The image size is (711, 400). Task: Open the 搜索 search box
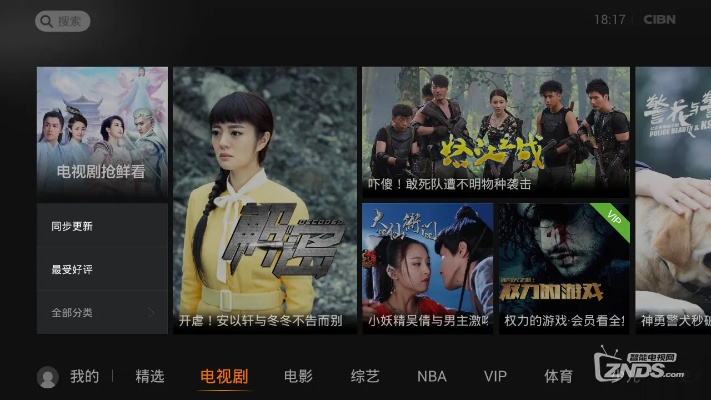point(62,21)
